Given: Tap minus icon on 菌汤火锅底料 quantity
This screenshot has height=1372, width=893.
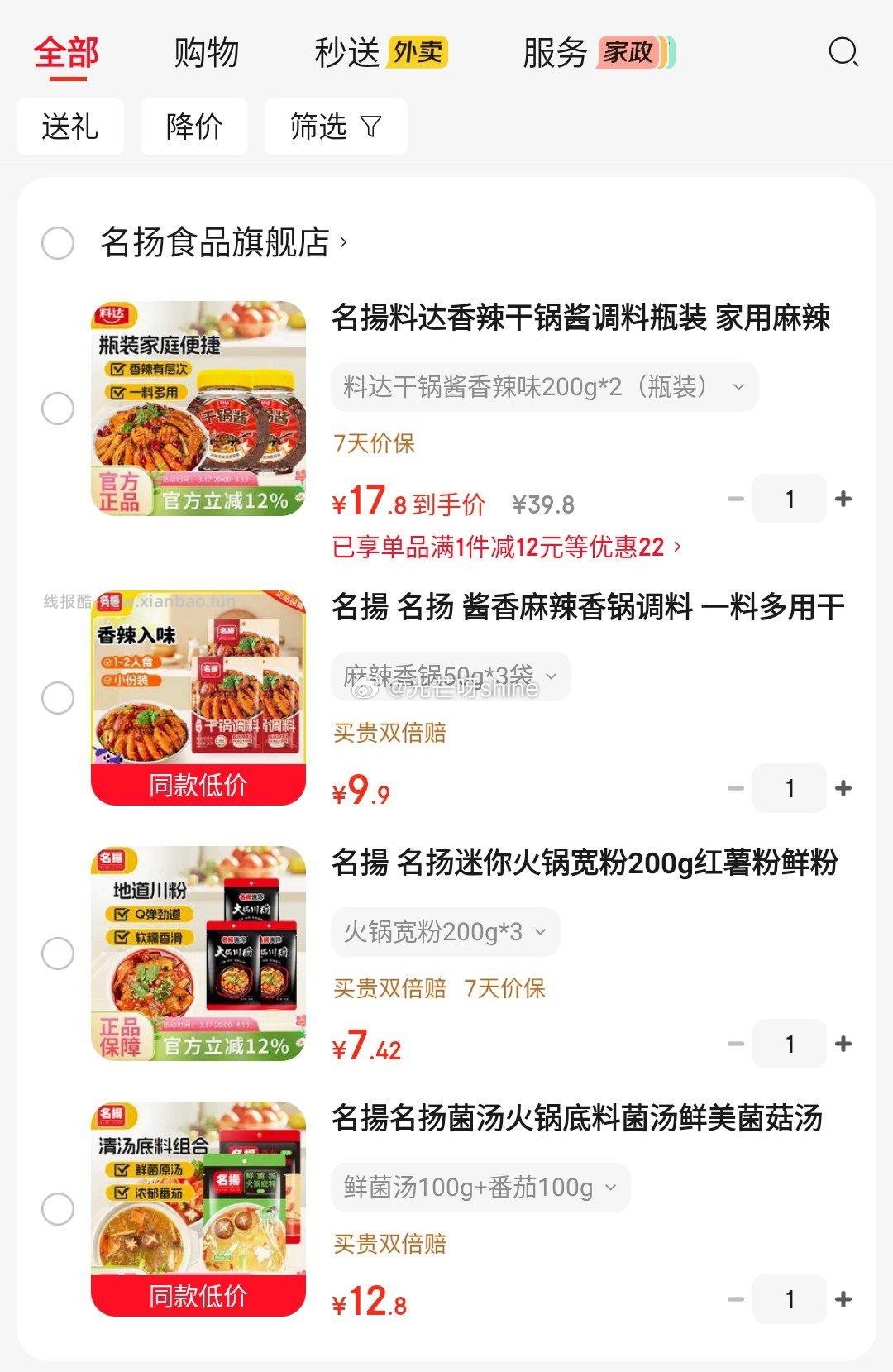Looking at the screenshot, I should (x=734, y=1298).
